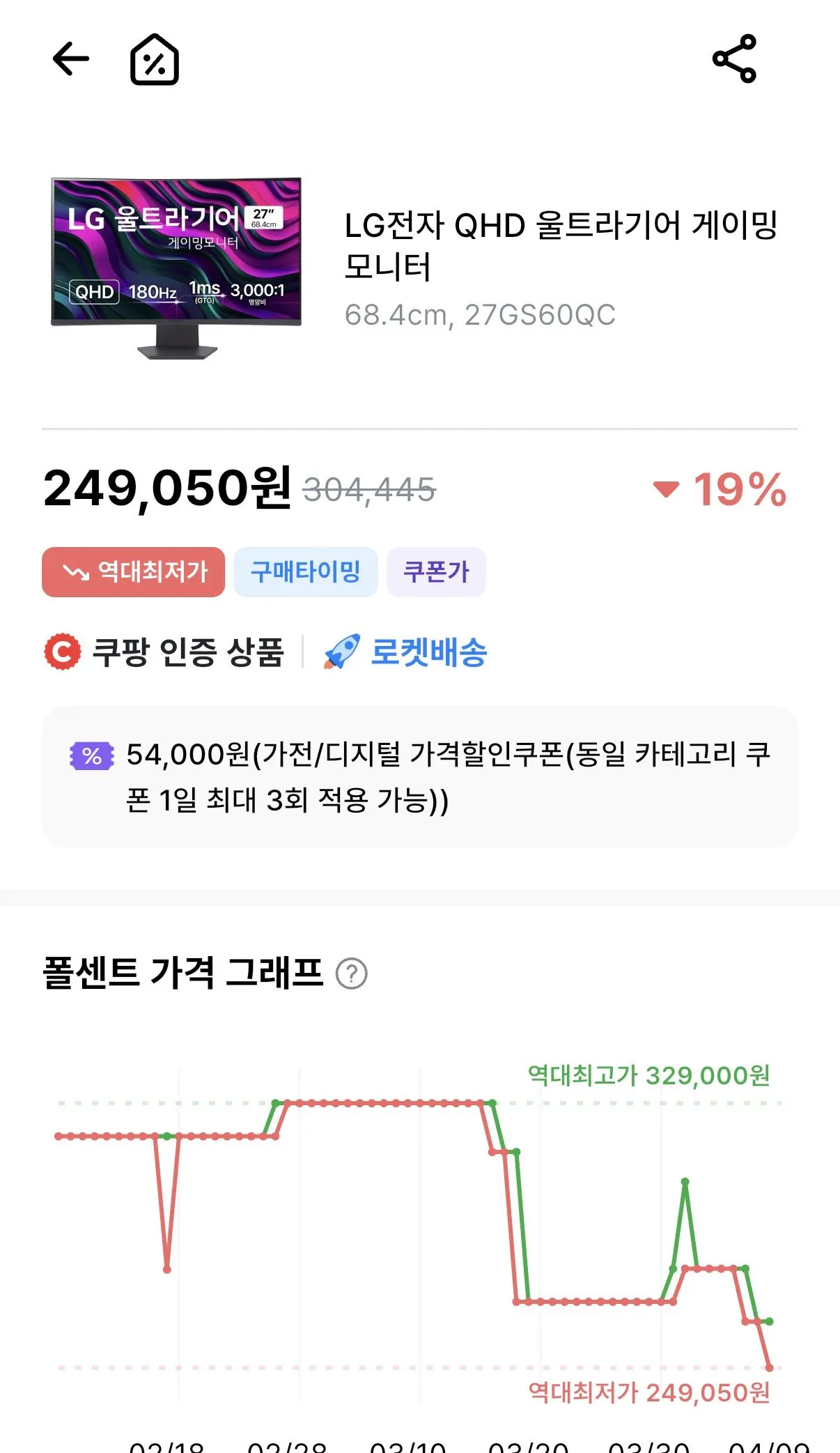Enable the 구매타이밍 badge

pyautogui.click(x=305, y=571)
